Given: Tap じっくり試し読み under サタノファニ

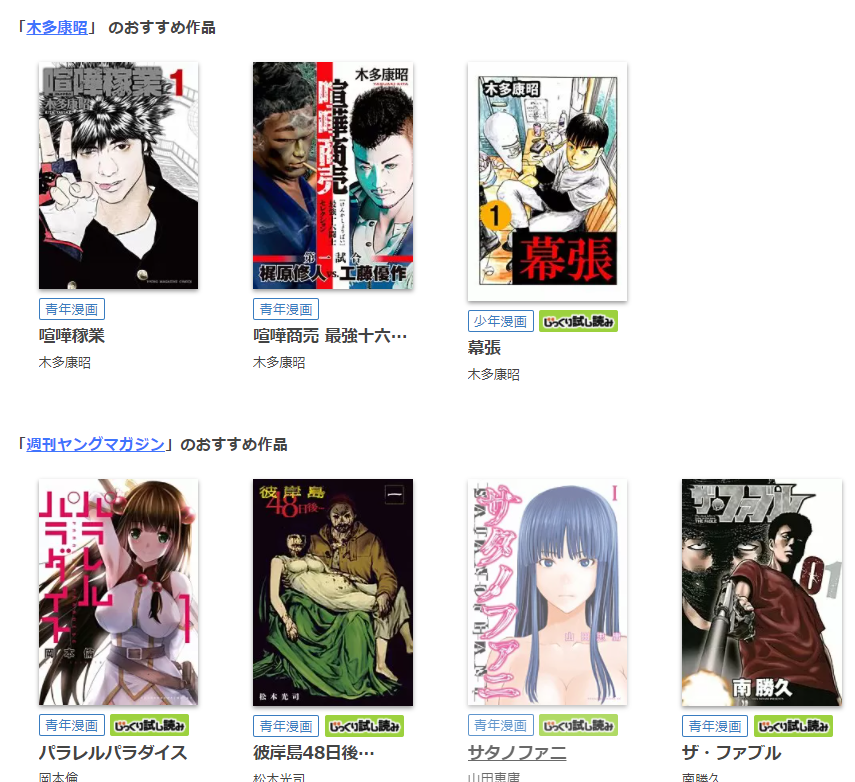Looking at the screenshot, I should click(x=578, y=726).
